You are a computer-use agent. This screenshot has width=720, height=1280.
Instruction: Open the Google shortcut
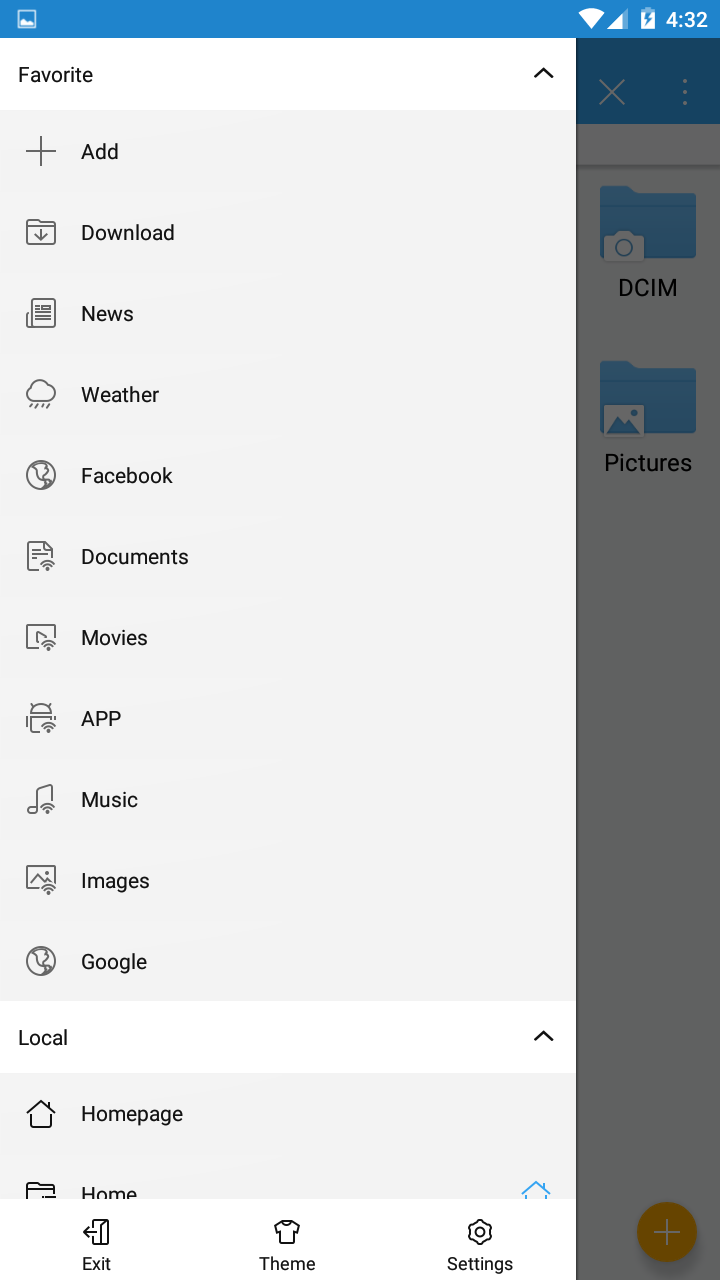pos(113,962)
